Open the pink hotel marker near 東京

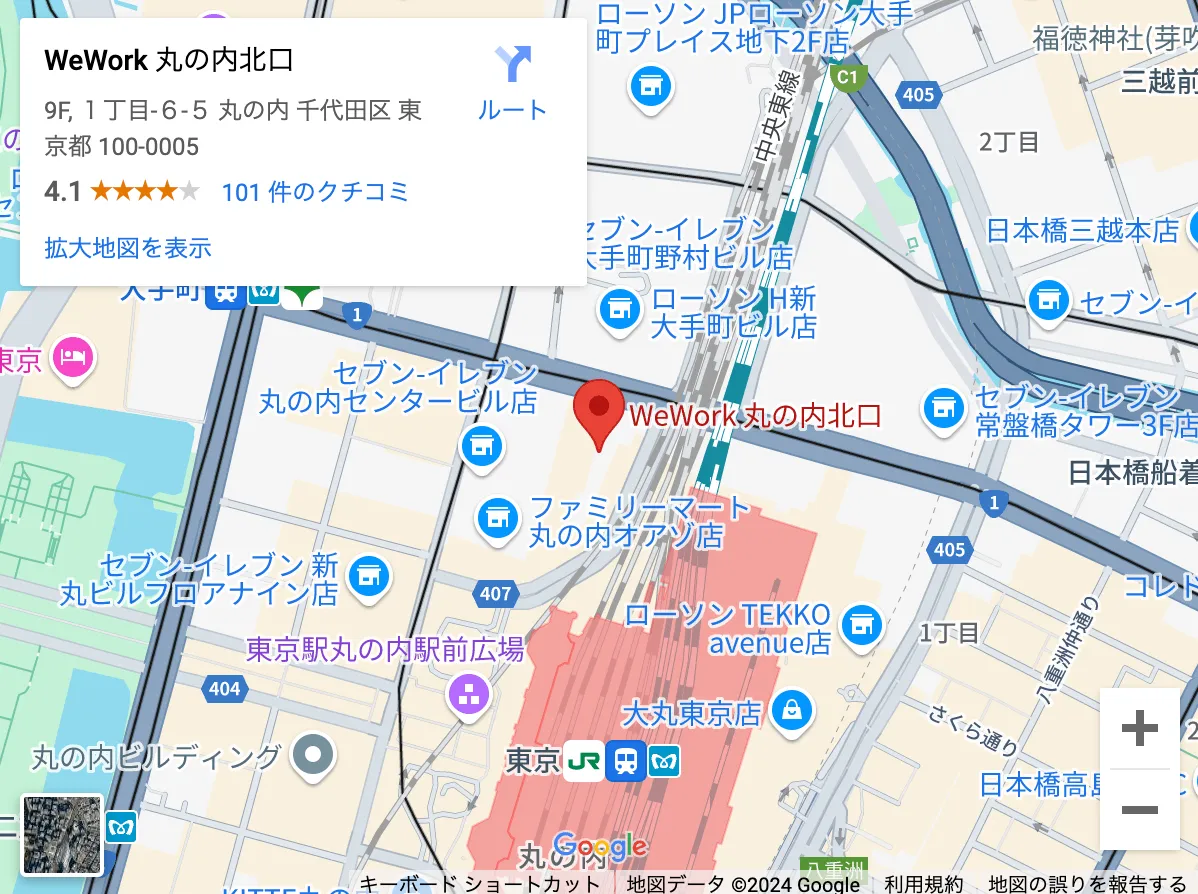pos(74,356)
